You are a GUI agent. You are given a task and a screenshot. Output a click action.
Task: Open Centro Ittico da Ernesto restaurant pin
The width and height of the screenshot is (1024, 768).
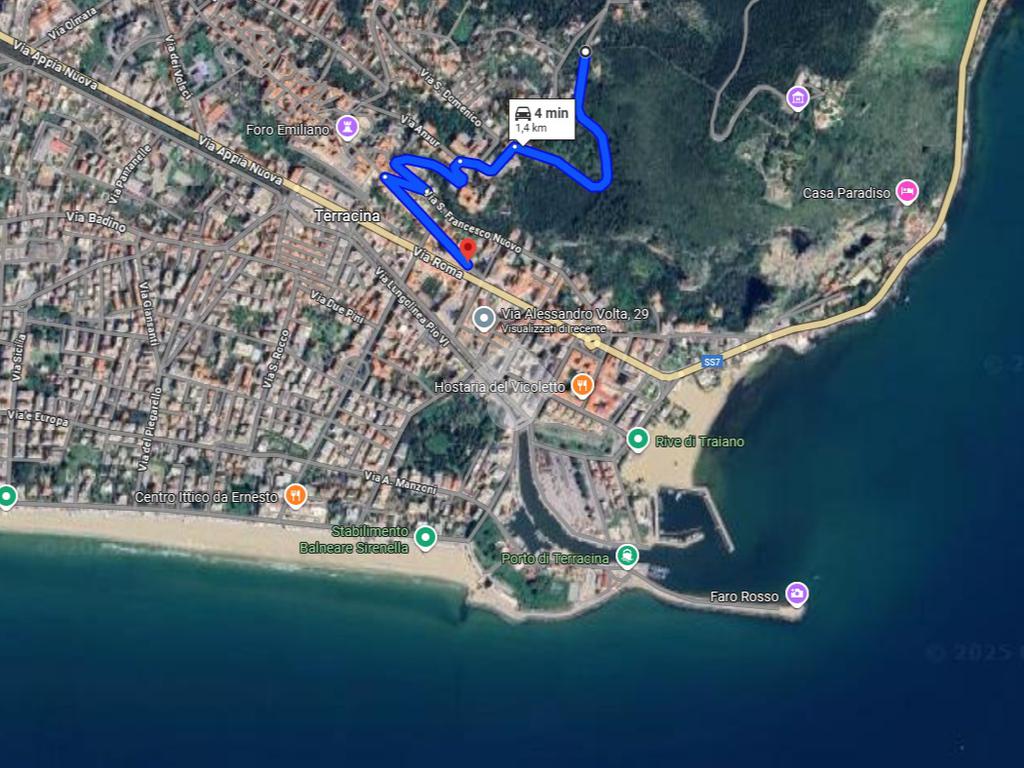295,496
